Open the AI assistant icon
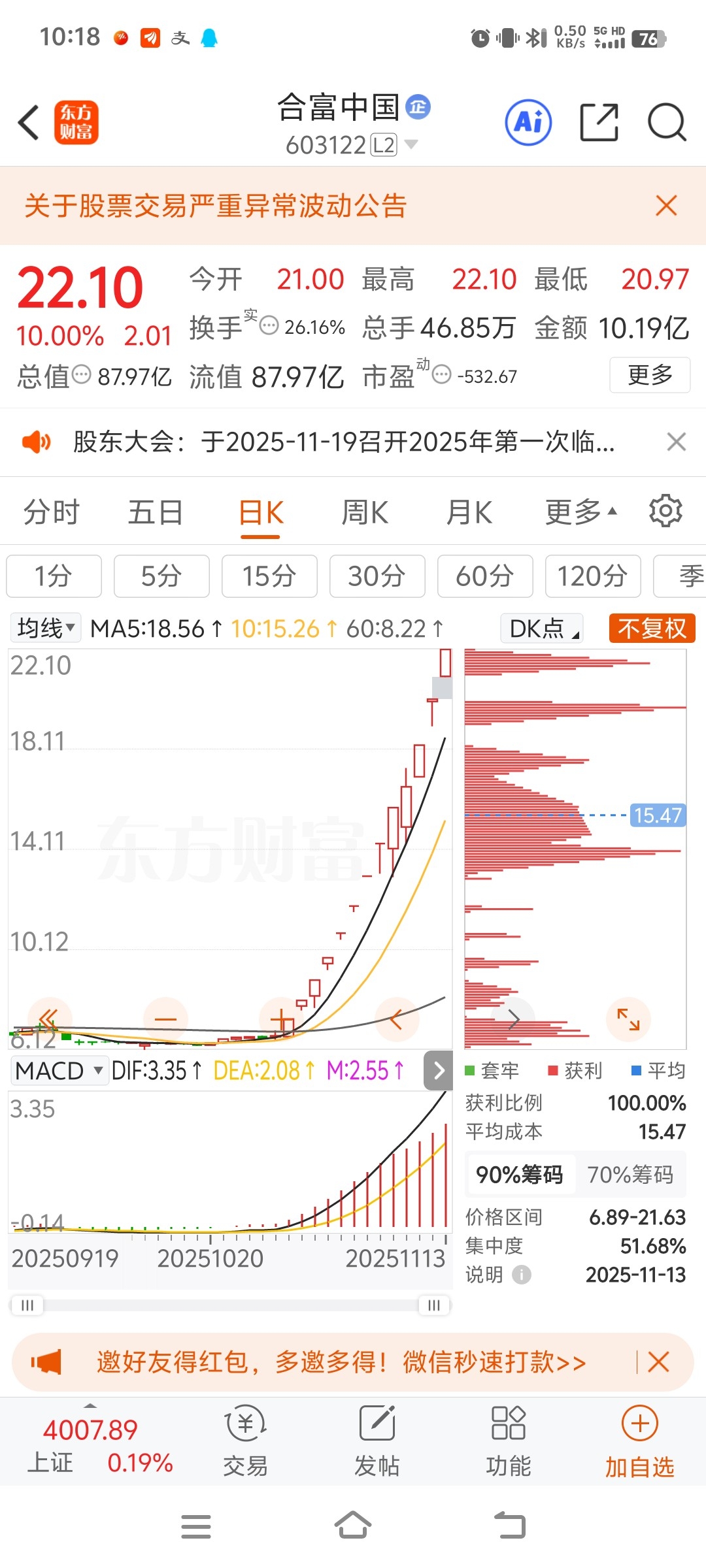706x1568 pixels. pos(528,122)
